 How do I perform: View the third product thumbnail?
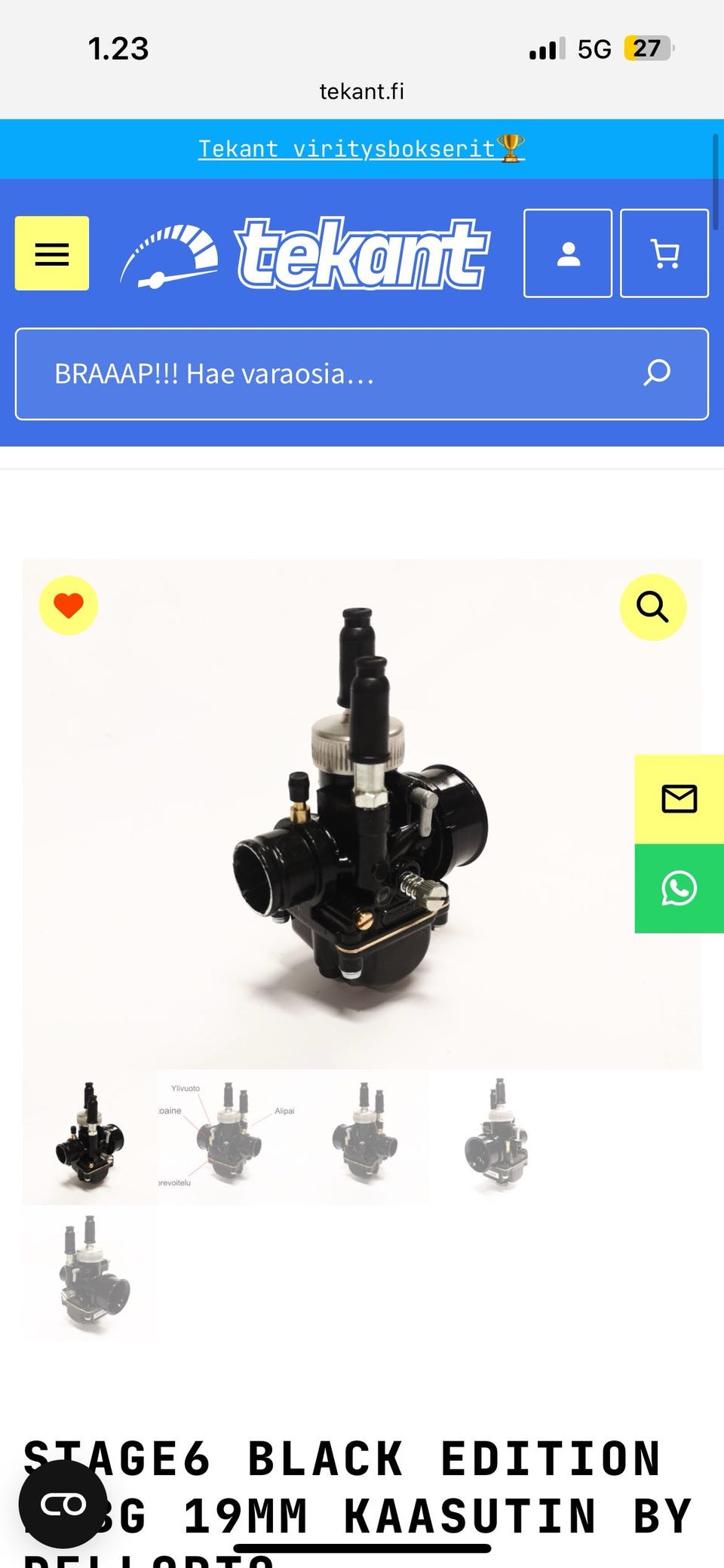362,1136
